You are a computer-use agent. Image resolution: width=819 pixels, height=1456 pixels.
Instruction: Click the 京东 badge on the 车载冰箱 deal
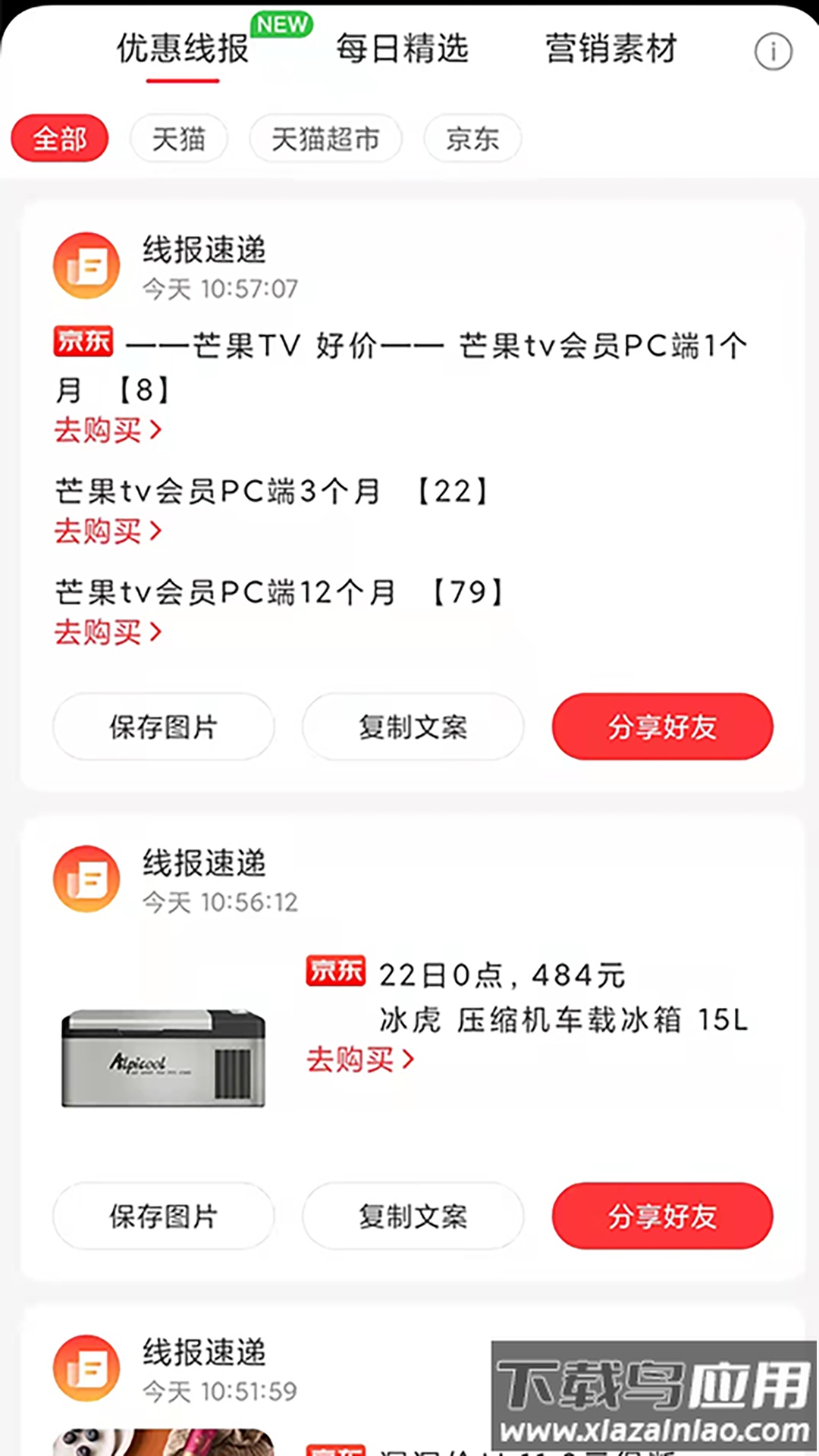[x=335, y=971]
